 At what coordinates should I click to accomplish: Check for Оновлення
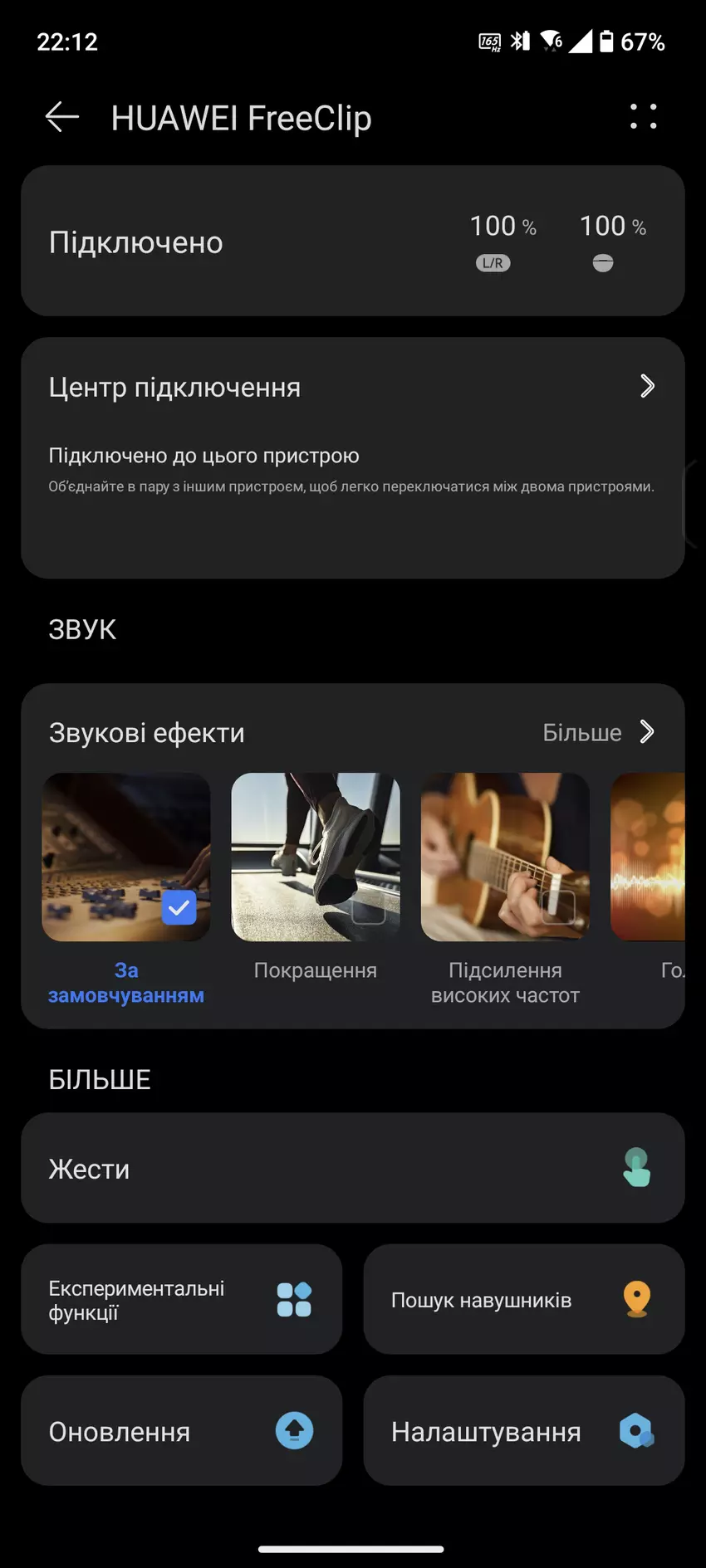(x=181, y=1430)
